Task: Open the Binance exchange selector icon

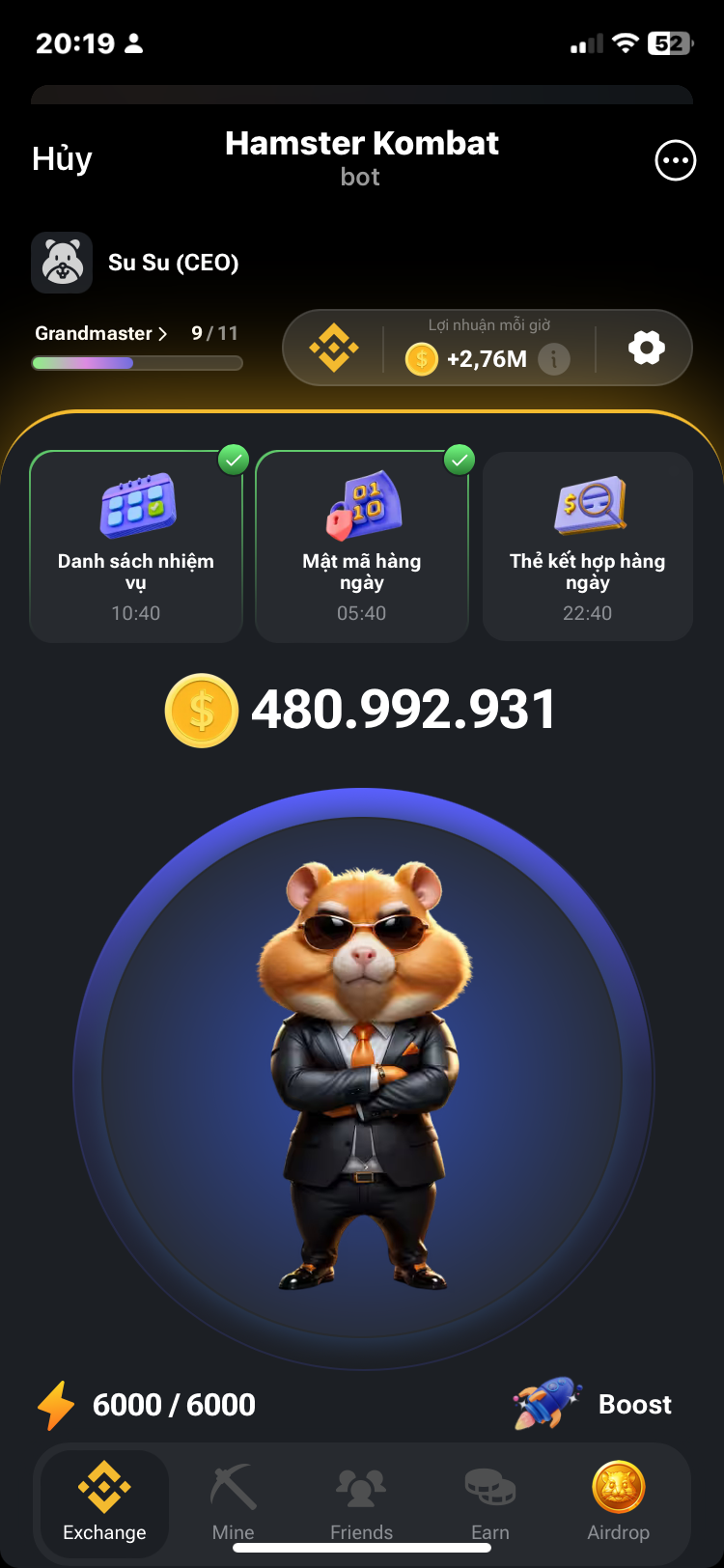Action: tap(334, 348)
